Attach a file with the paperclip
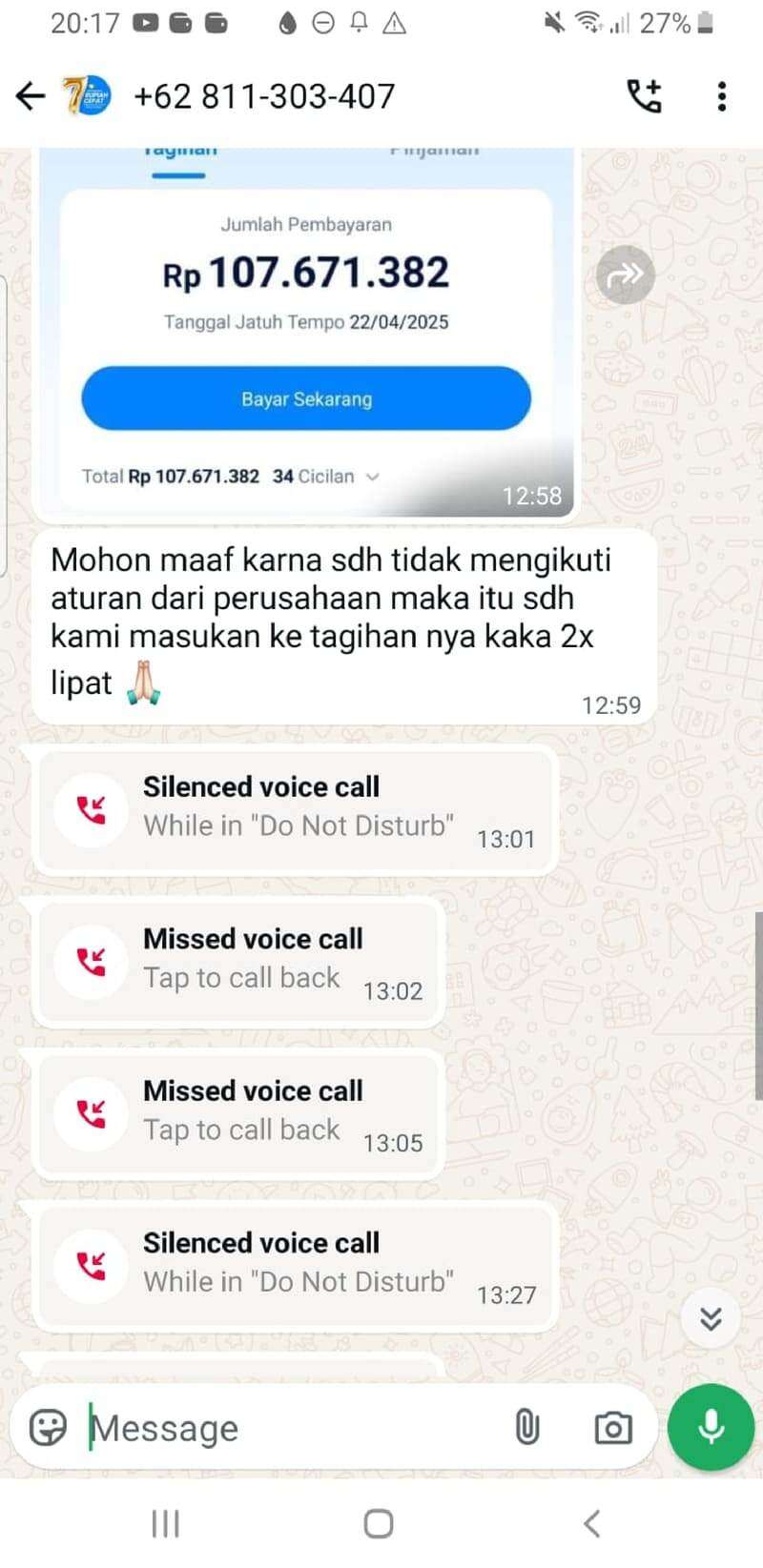This screenshot has width=763, height=1568. tap(526, 1427)
